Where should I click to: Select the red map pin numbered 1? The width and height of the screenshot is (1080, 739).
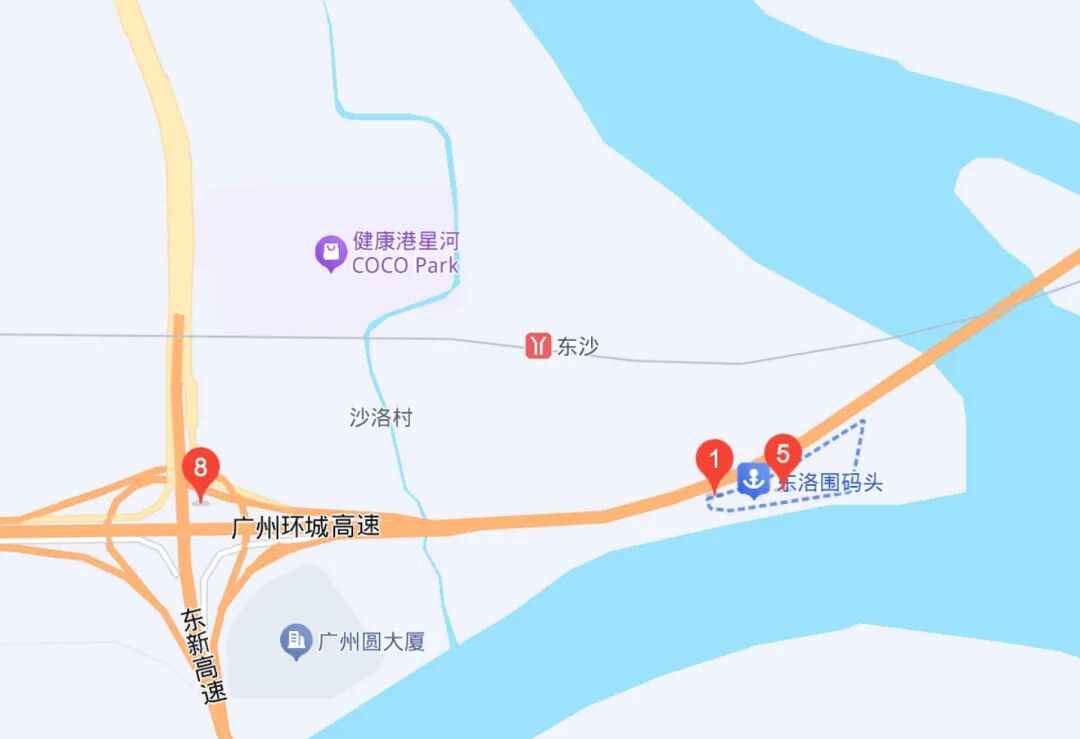pyautogui.click(x=714, y=461)
